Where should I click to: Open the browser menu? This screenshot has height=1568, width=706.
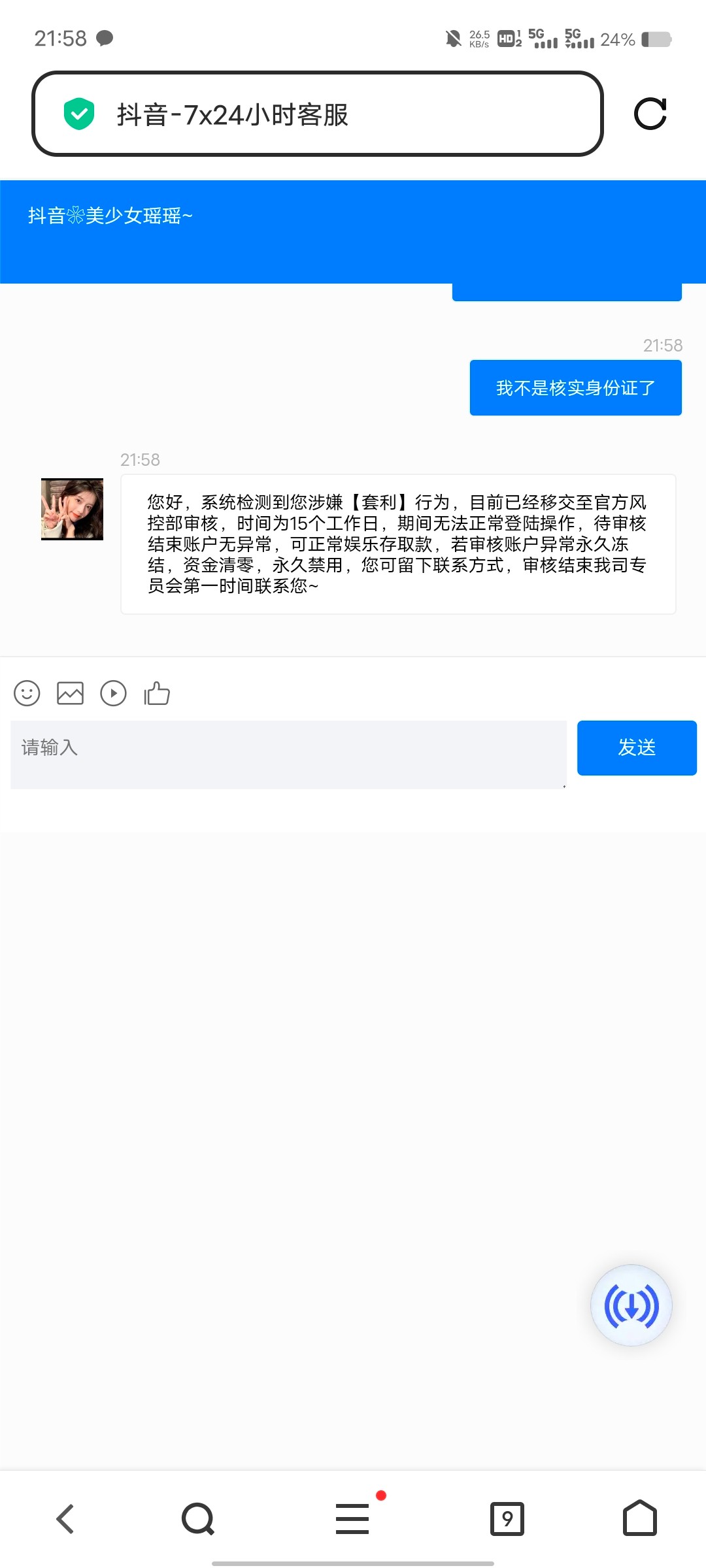click(352, 1518)
